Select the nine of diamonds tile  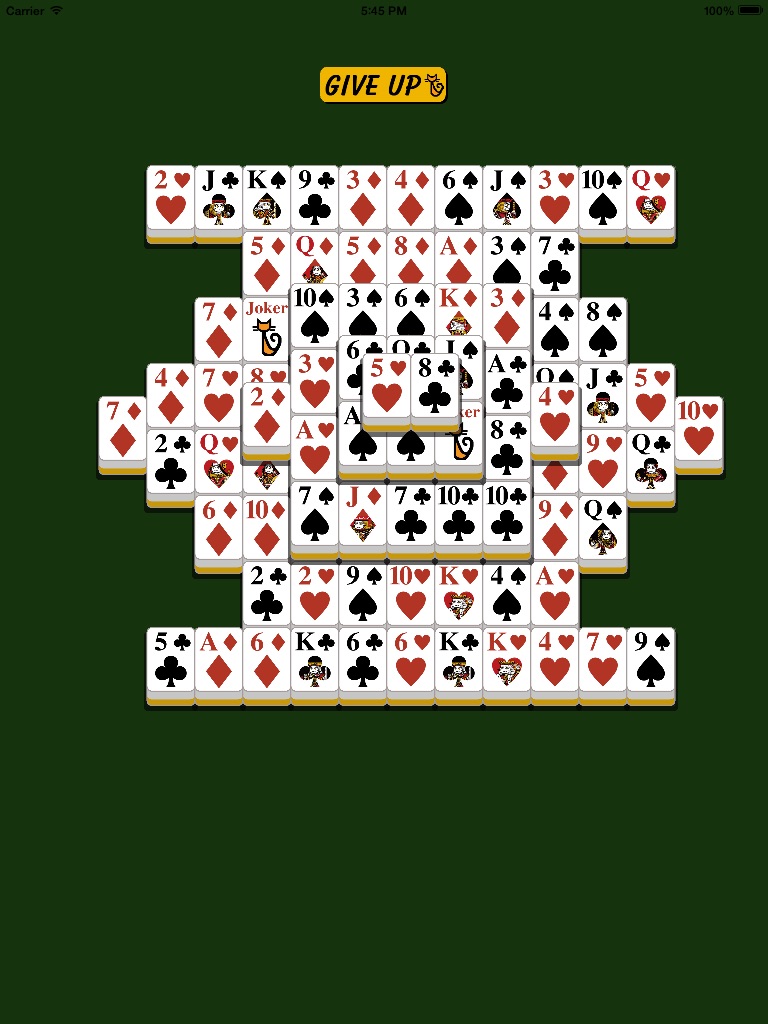[554, 528]
